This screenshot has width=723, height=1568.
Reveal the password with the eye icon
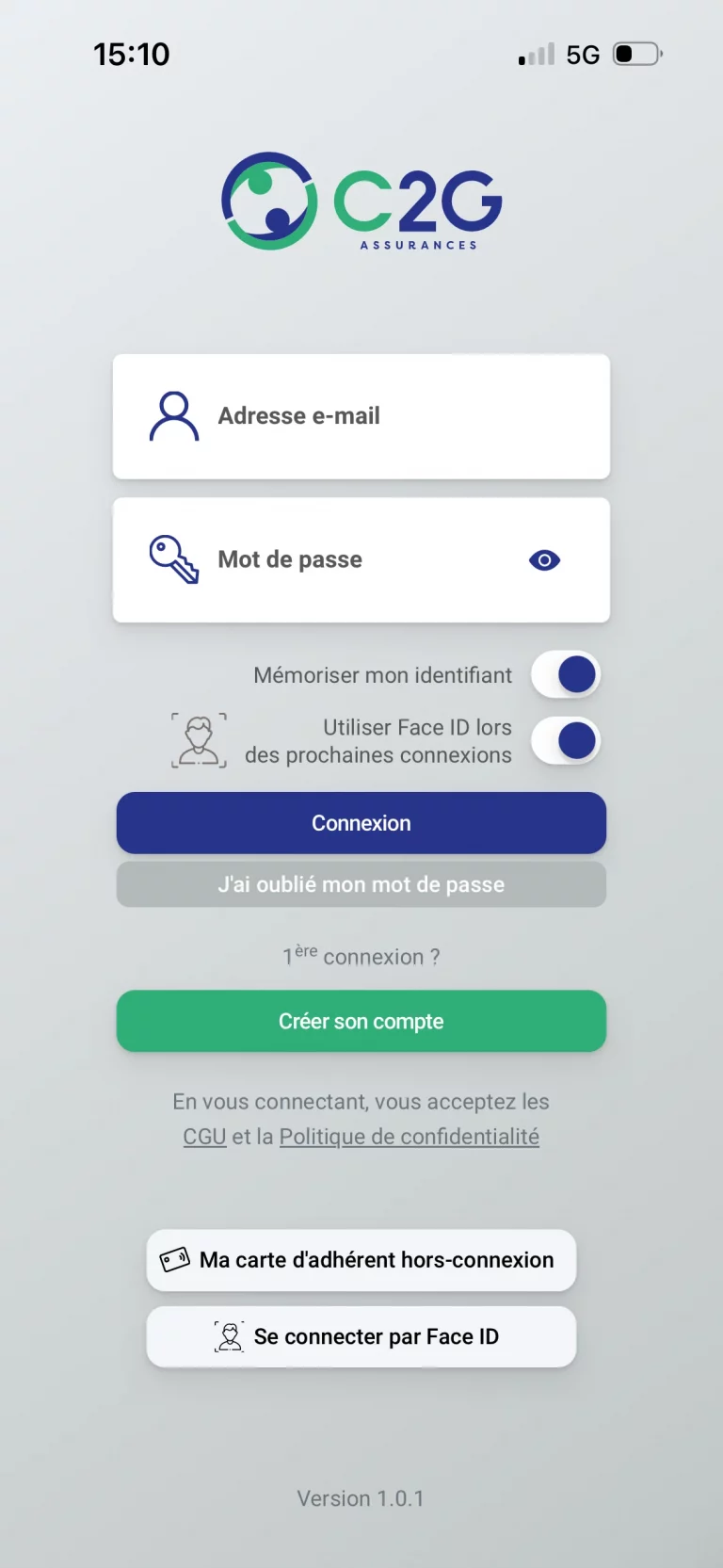tap(544, 559)
